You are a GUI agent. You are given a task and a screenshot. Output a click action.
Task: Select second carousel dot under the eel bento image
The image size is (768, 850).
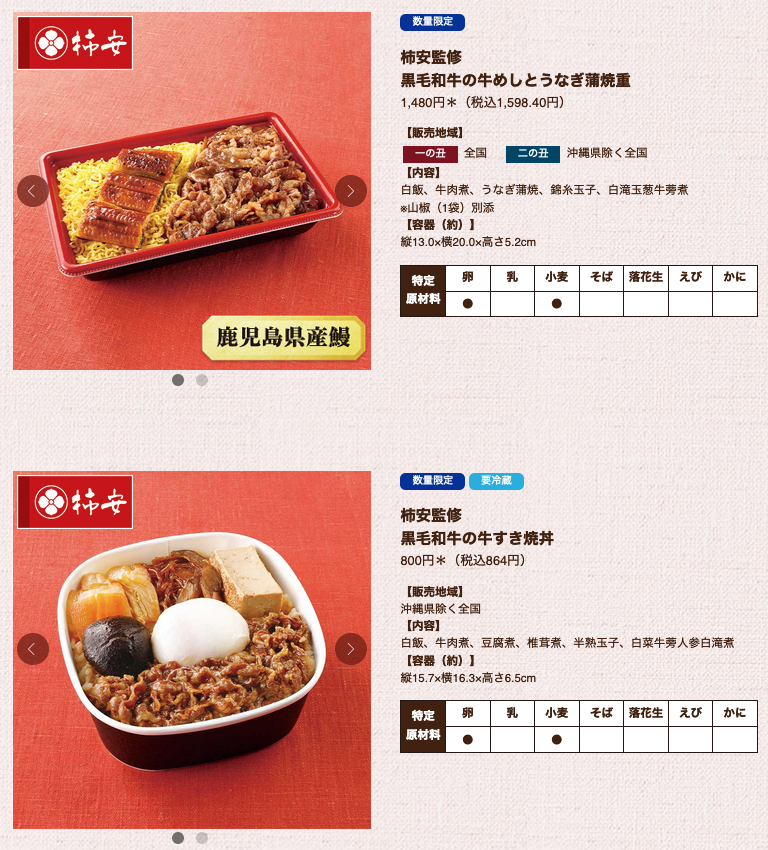click(202, 380)
